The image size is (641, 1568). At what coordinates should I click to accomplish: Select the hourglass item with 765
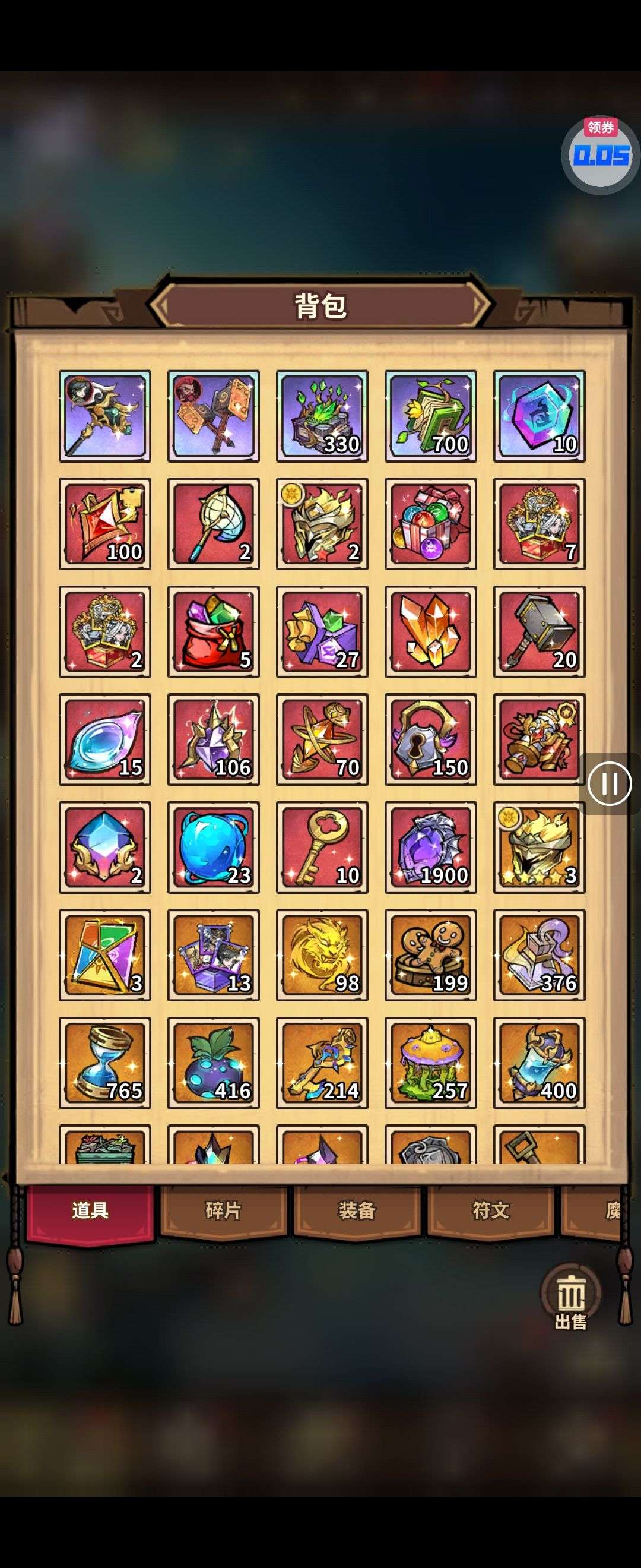click(x=104, y=1062)
